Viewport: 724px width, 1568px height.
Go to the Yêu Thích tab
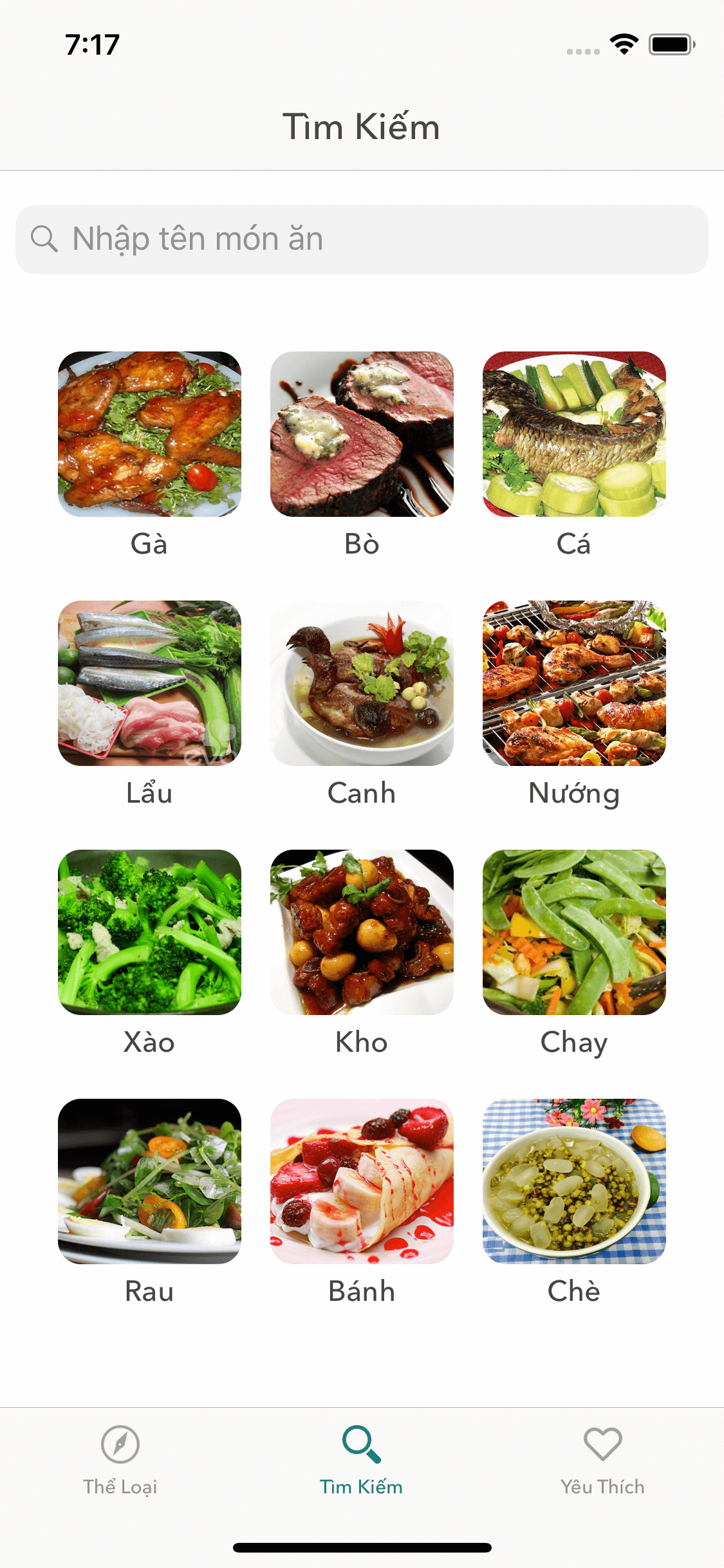click(603, 1461)
